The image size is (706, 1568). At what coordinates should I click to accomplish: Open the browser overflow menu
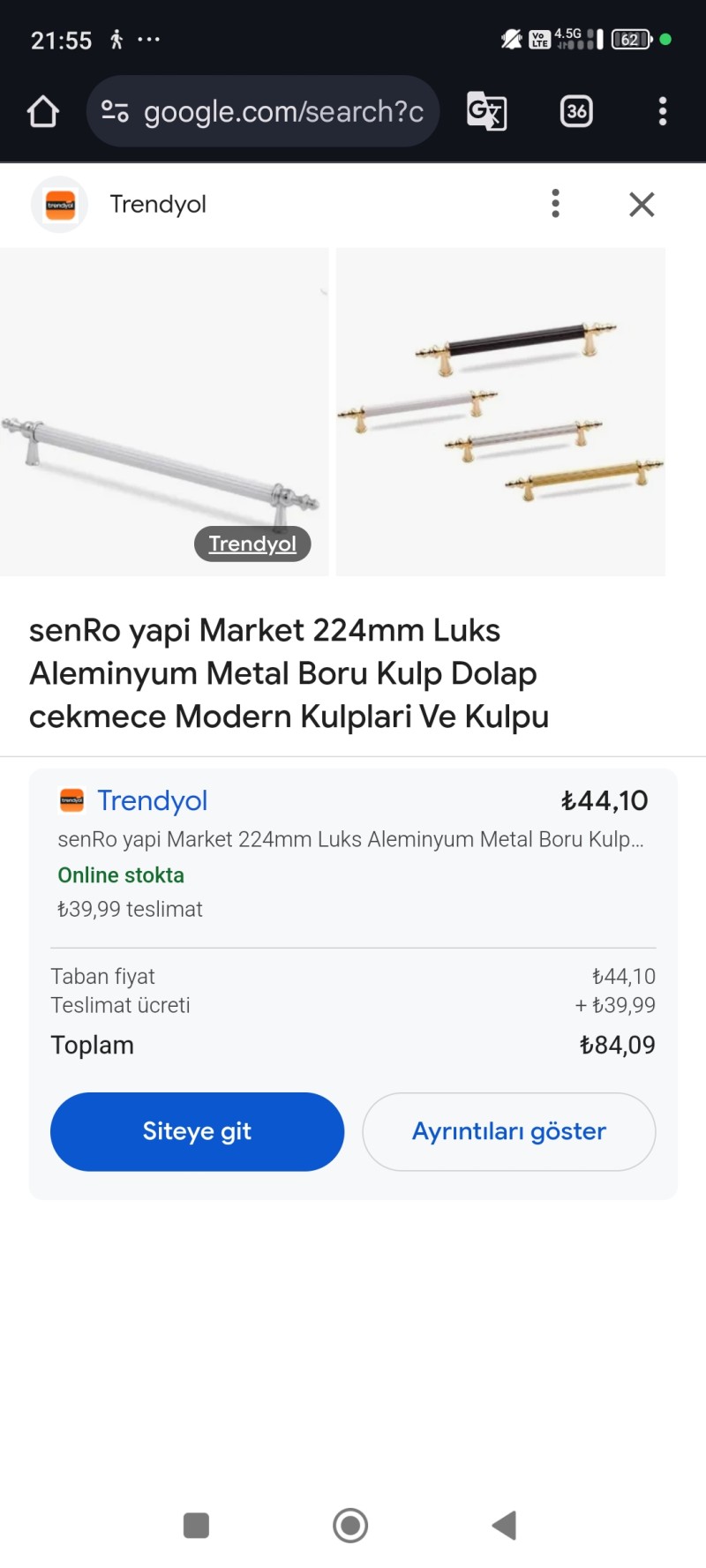click(x=662, y=112)
